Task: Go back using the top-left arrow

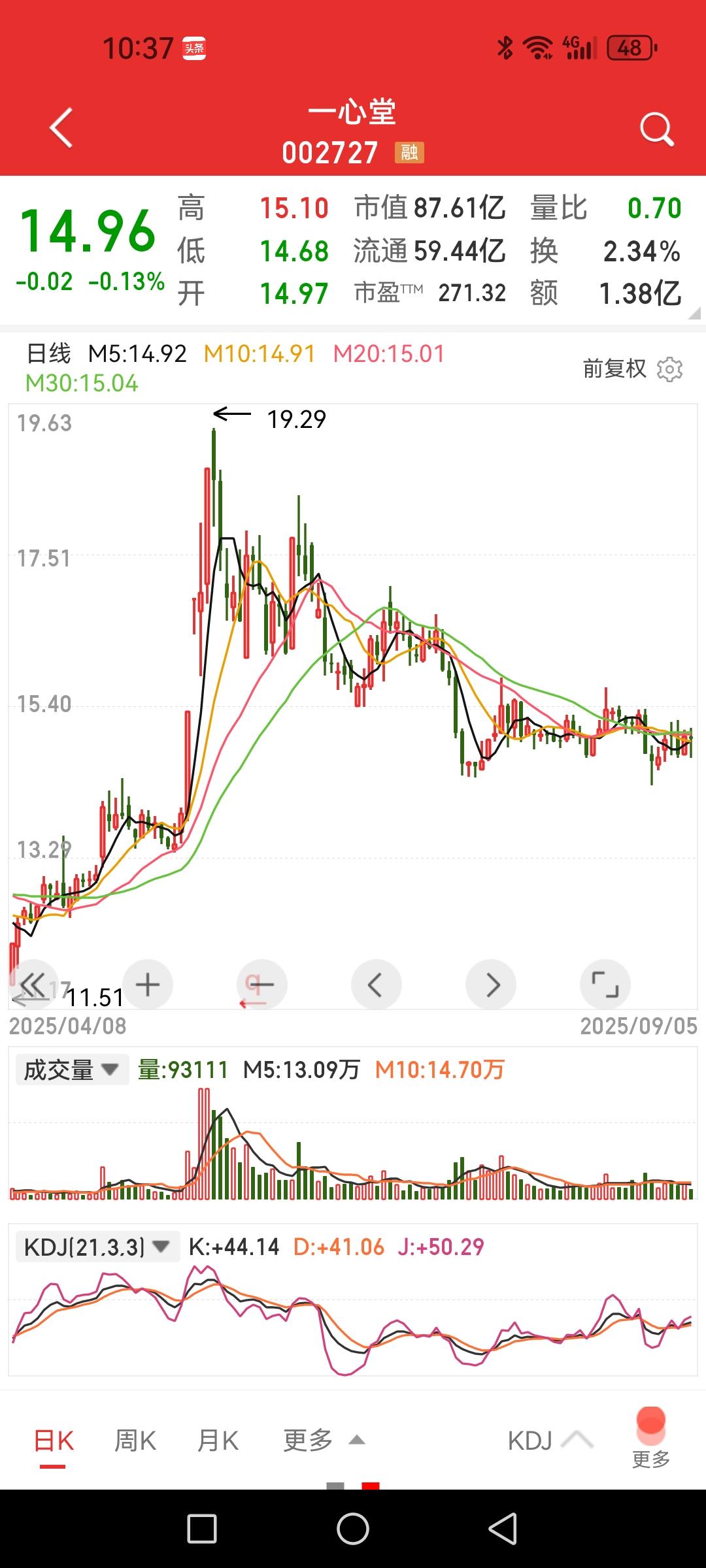Action: [61, 128]
